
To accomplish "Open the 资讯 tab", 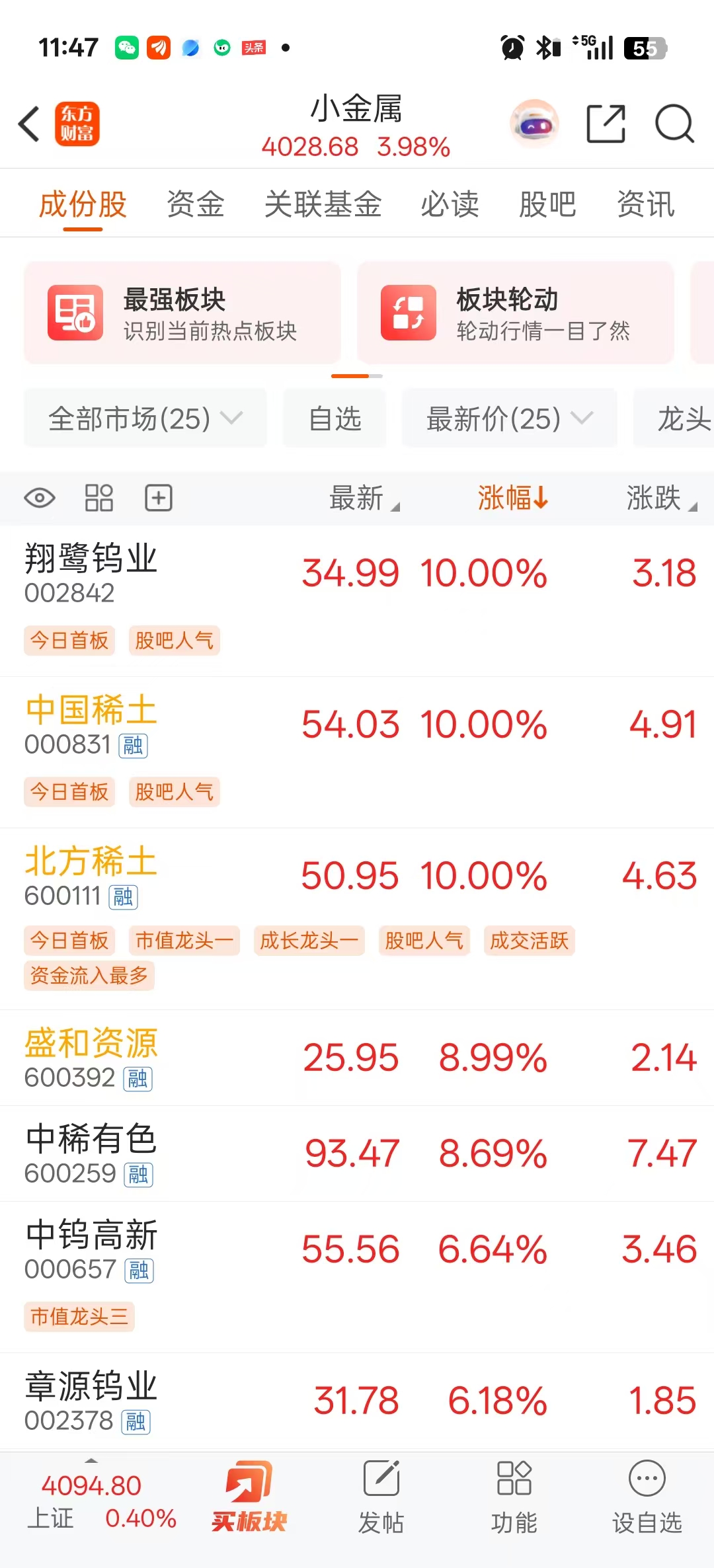I will [645, 204].
